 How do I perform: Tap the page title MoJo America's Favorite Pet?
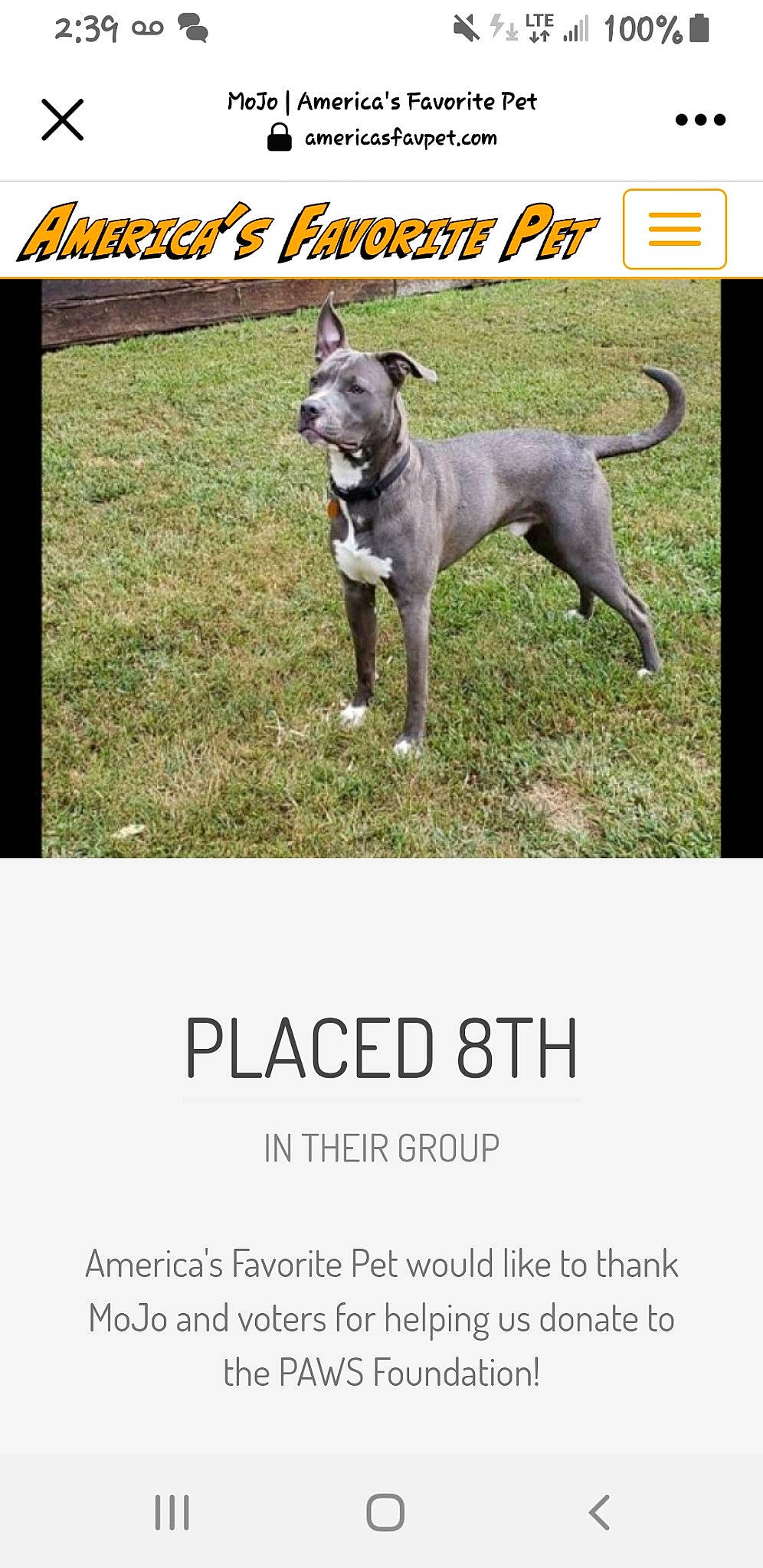click(x=384, y=100)
